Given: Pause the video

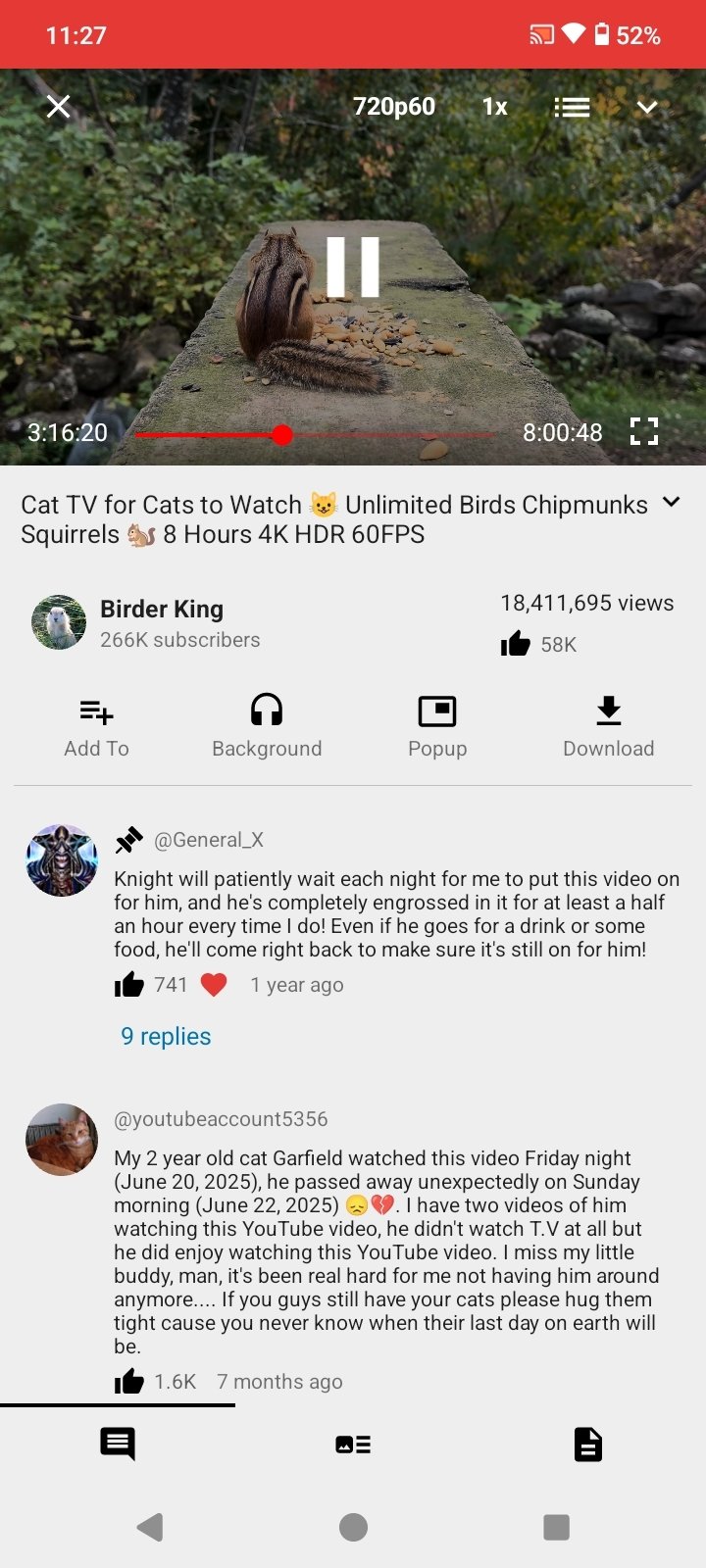Looking at the screenshot, I should coord(353,267).
